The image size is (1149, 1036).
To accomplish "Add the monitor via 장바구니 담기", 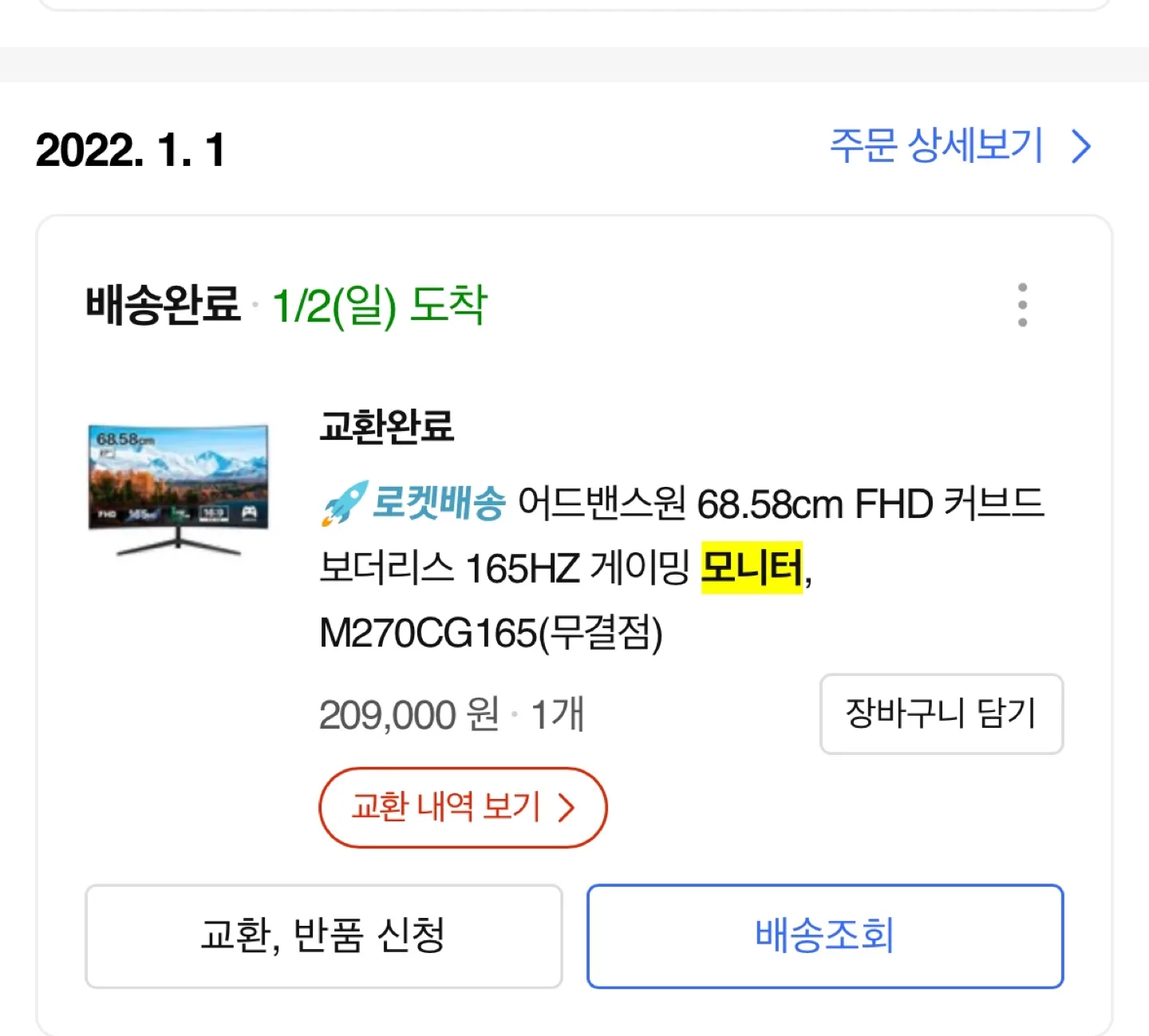I will [x=941, y=714].
